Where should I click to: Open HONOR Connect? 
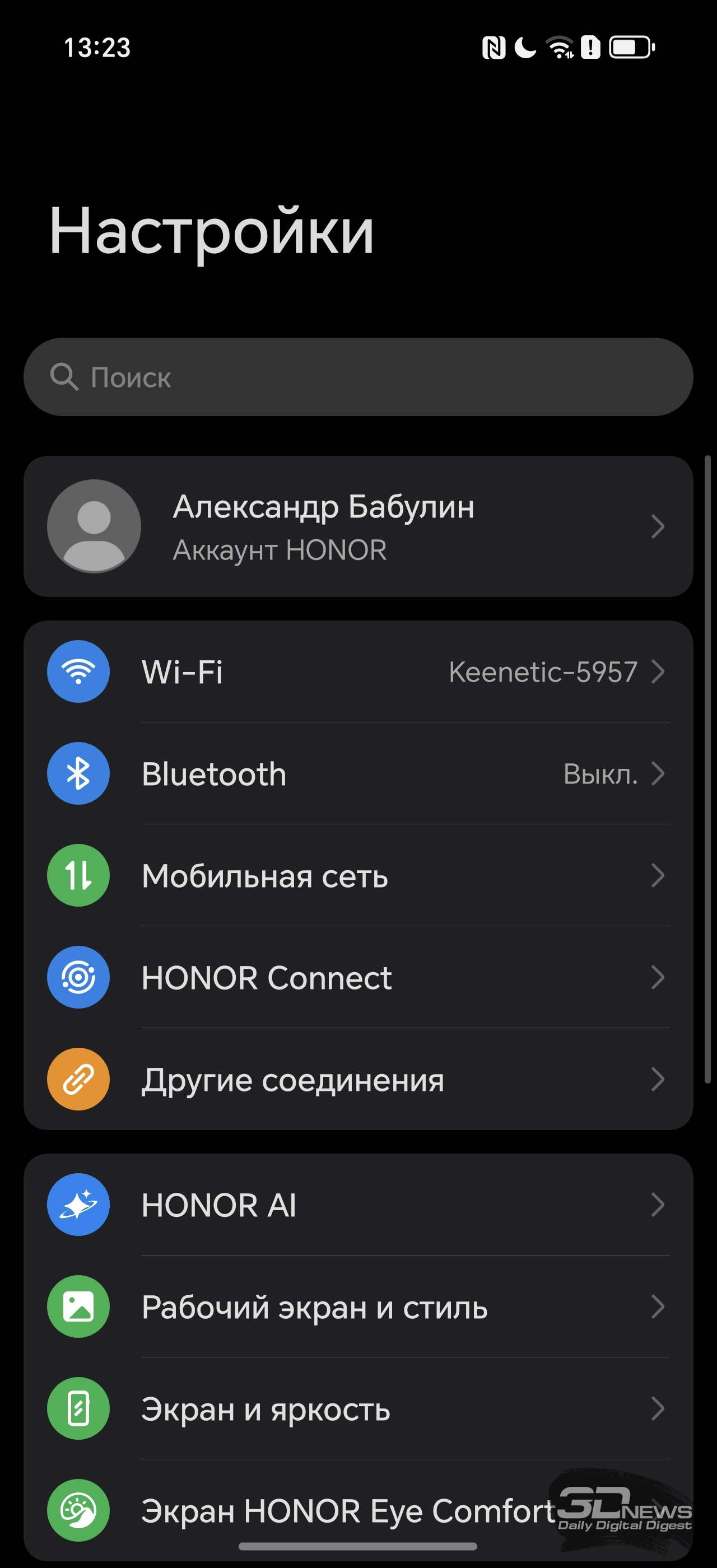(358, 977)
